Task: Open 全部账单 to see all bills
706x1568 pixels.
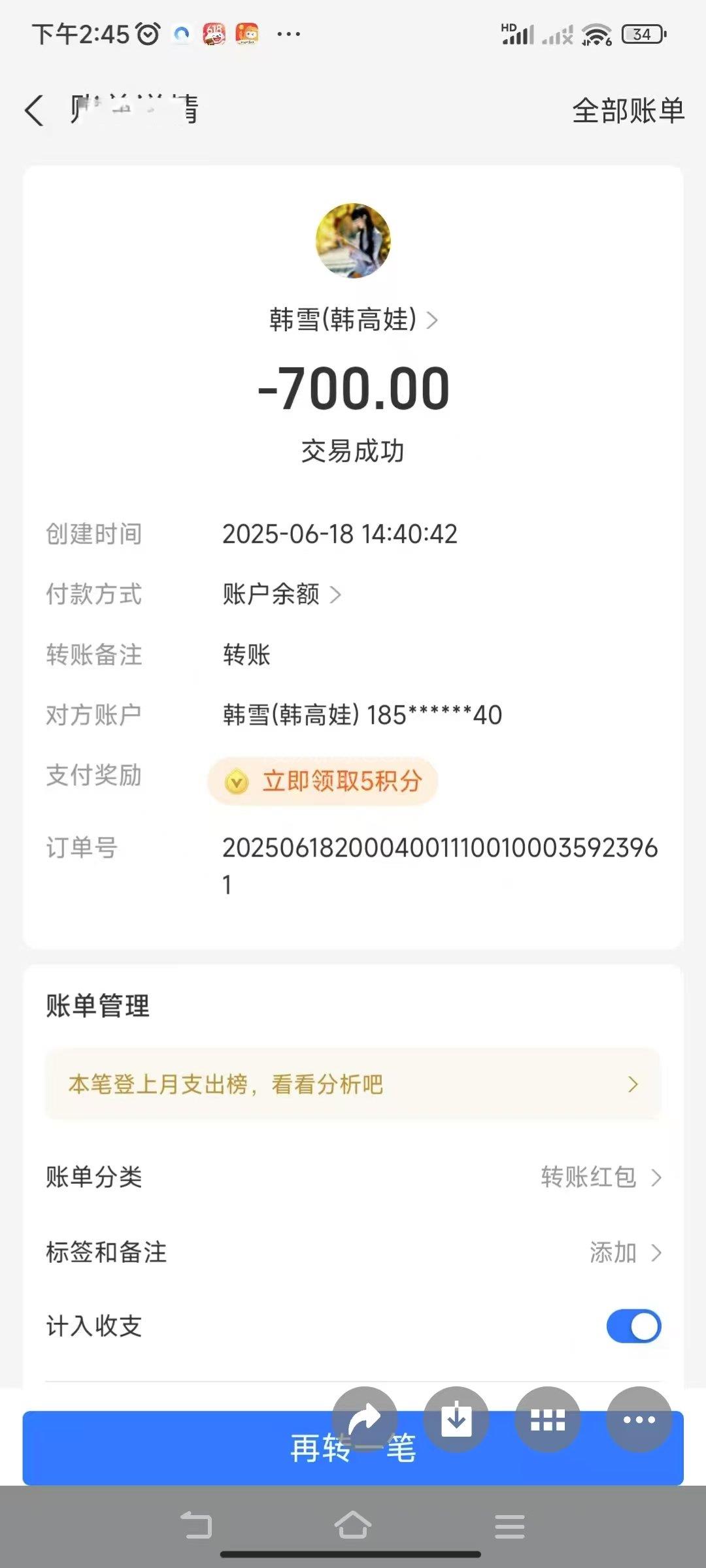Action: click(x=628, y=110)
